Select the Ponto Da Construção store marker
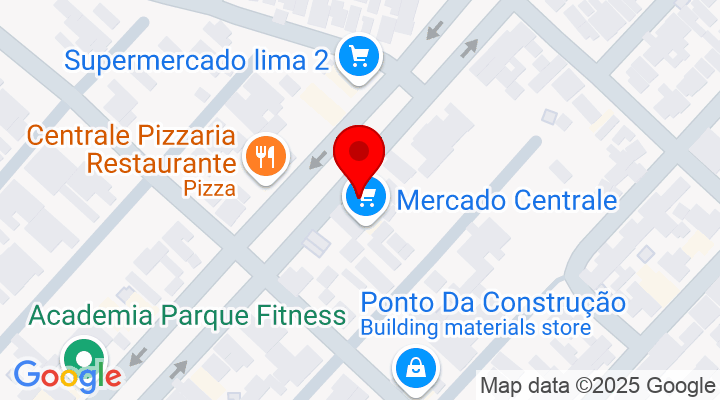The image size is (720, 400). coord(413,368)
